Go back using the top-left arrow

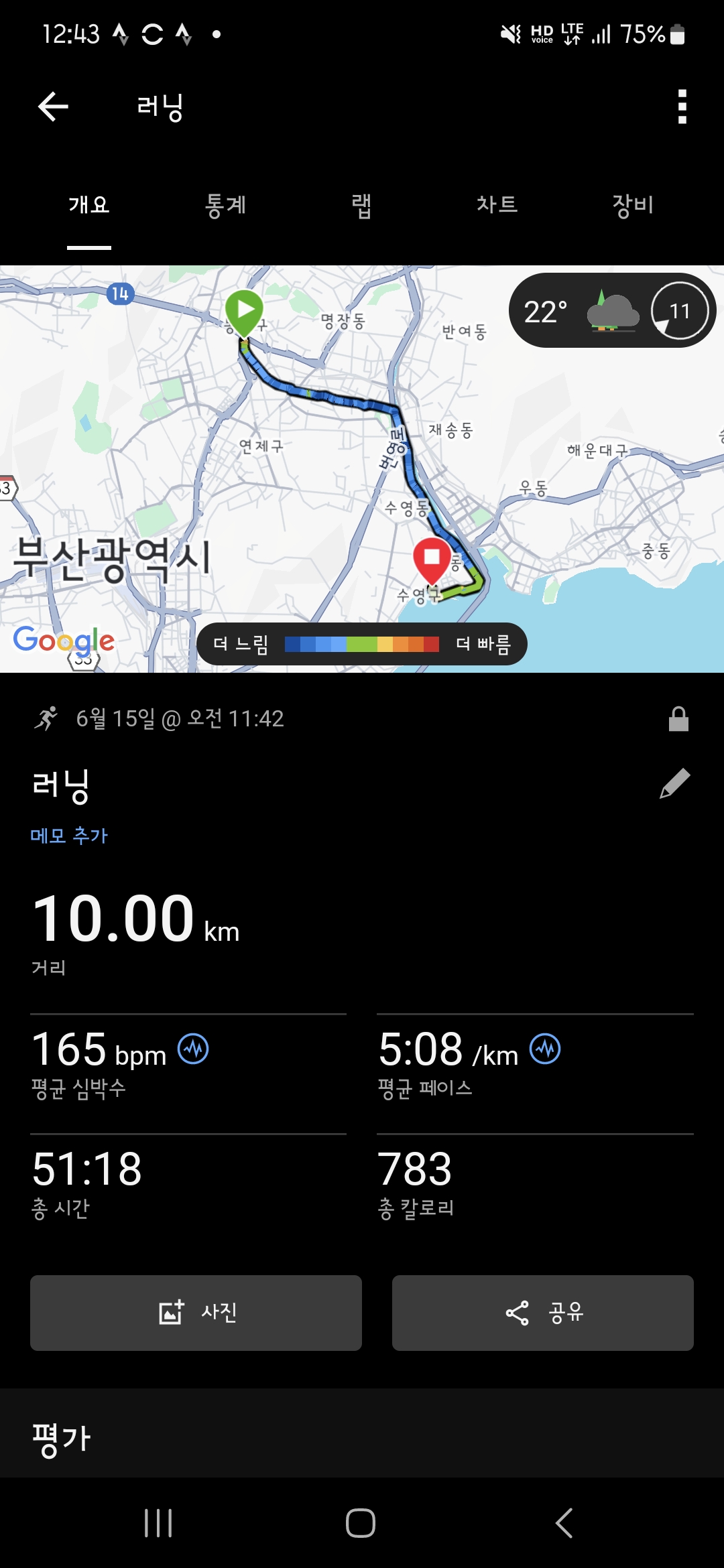point(54,107)
